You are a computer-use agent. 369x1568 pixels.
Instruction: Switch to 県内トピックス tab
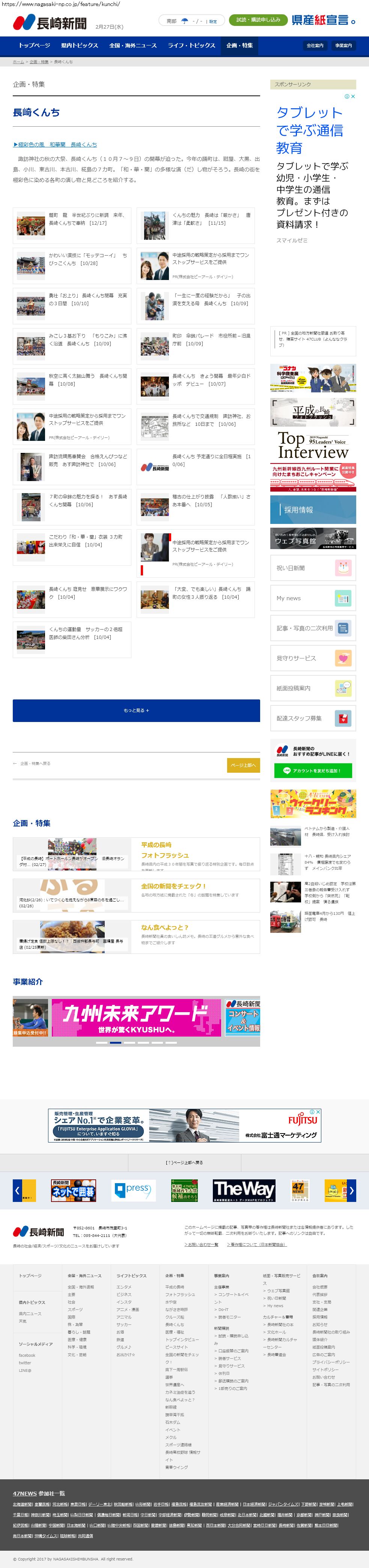tap(80, 45)
